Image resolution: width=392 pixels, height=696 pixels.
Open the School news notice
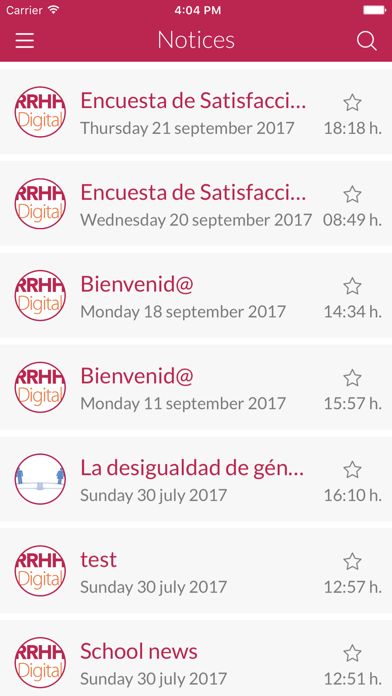(x=196, y=658)
